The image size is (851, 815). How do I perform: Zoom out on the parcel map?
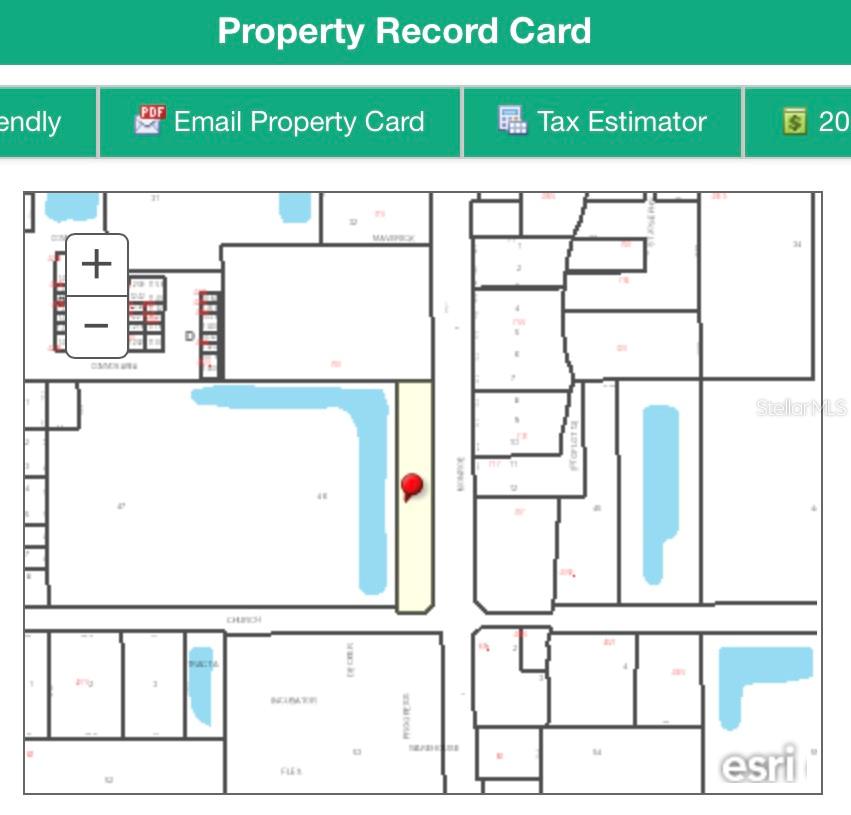(97, 326)
